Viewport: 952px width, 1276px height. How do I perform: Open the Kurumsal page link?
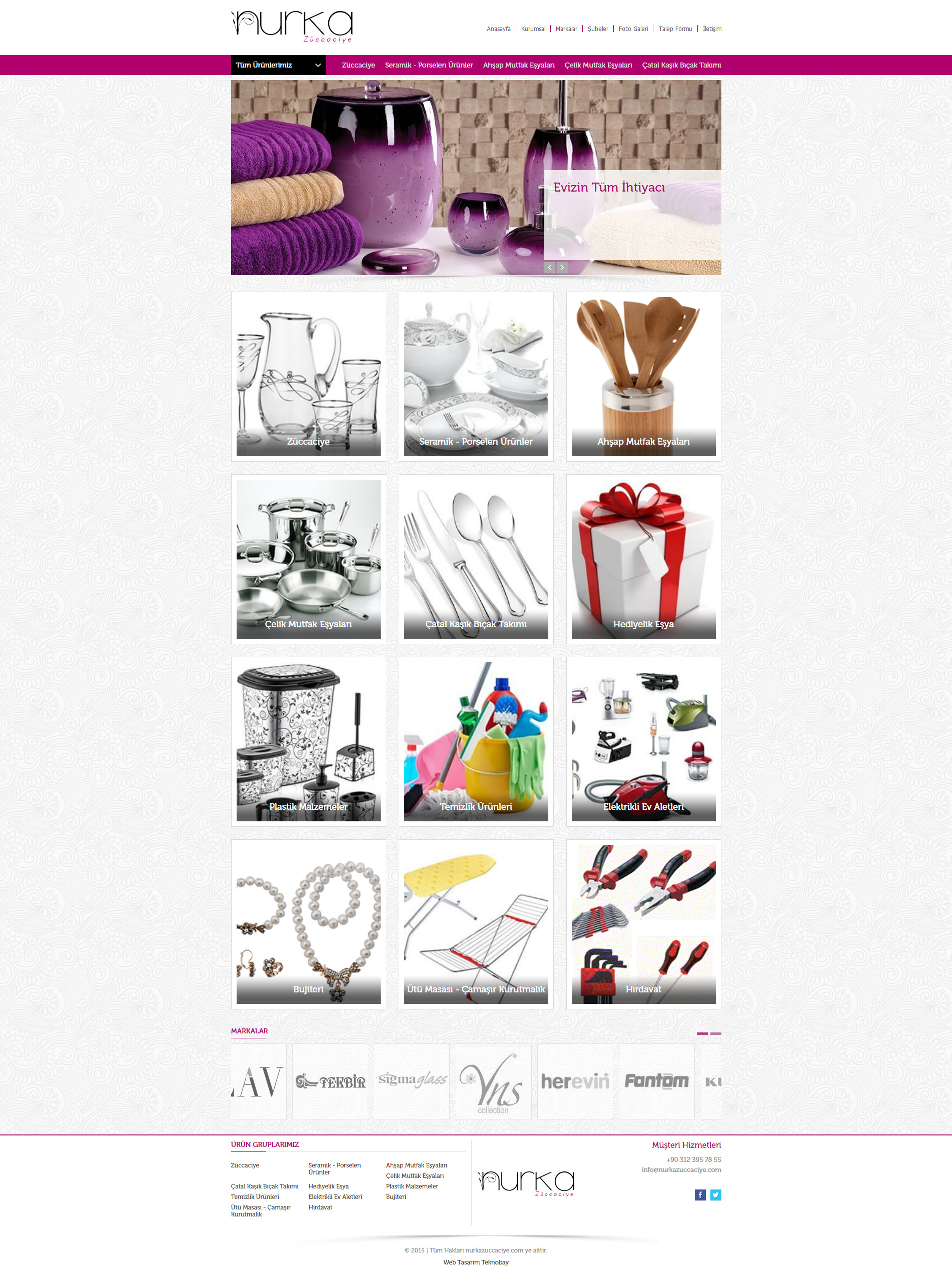tap(532, 29)
